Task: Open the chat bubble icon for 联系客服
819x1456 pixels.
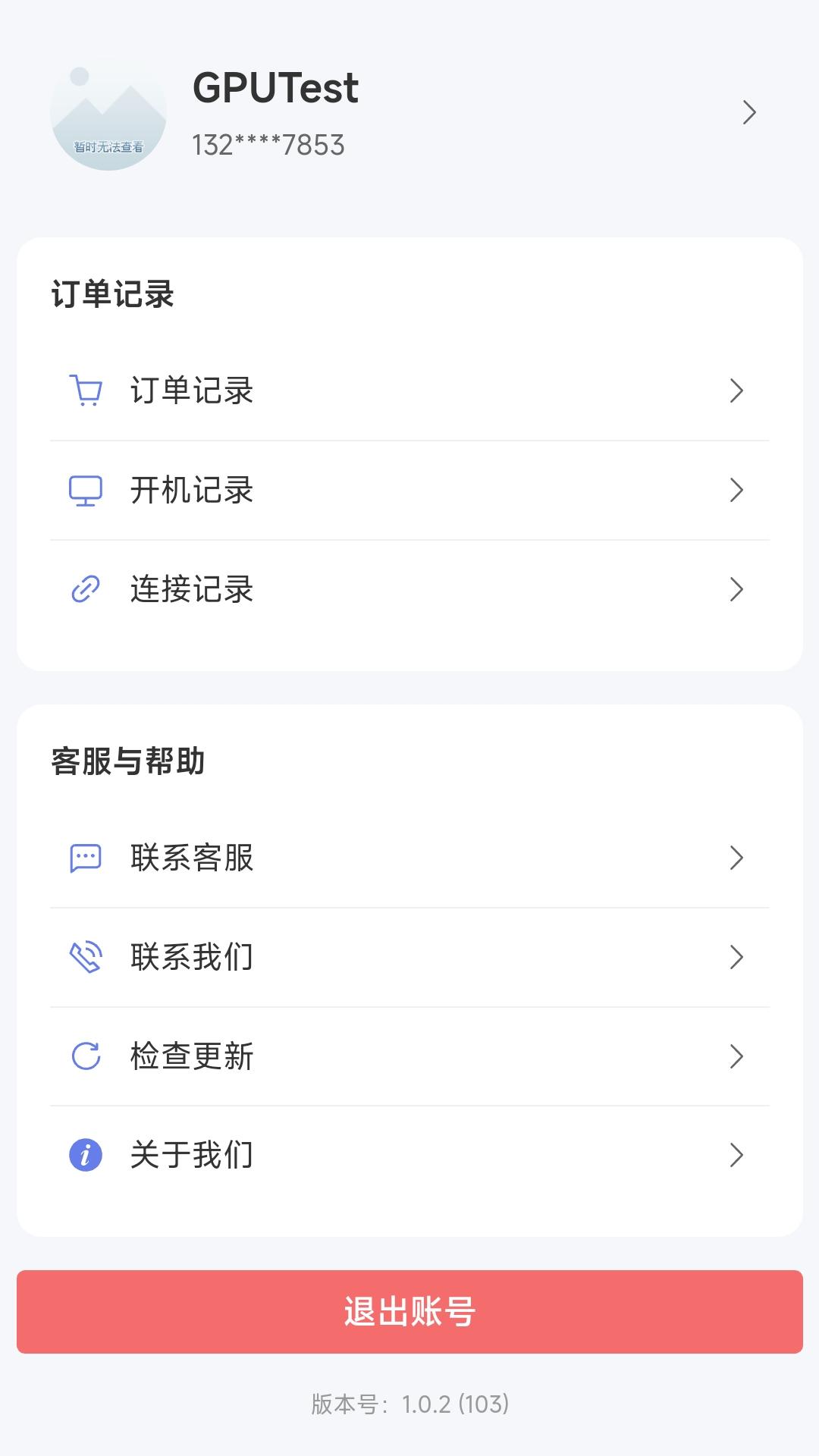Action: [x=86, y=858]
